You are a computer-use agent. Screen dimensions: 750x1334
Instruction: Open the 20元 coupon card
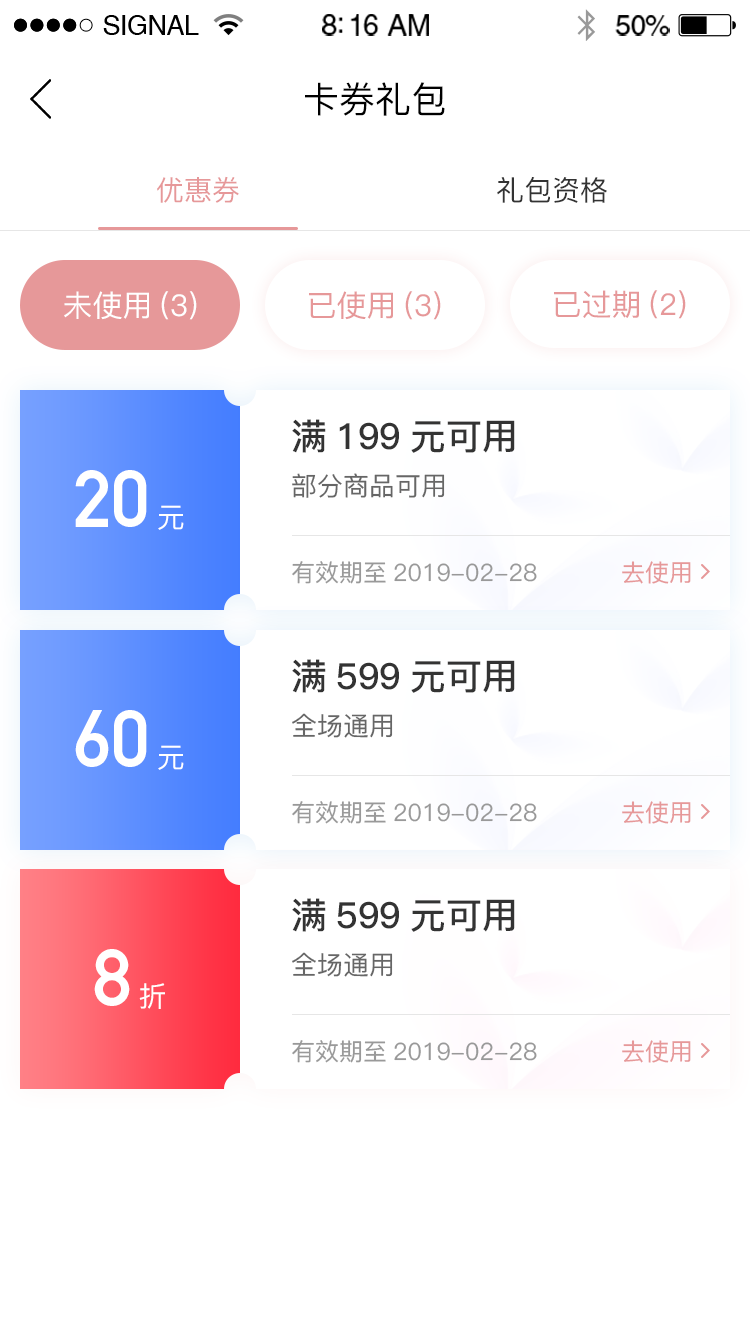click(375, 500)
